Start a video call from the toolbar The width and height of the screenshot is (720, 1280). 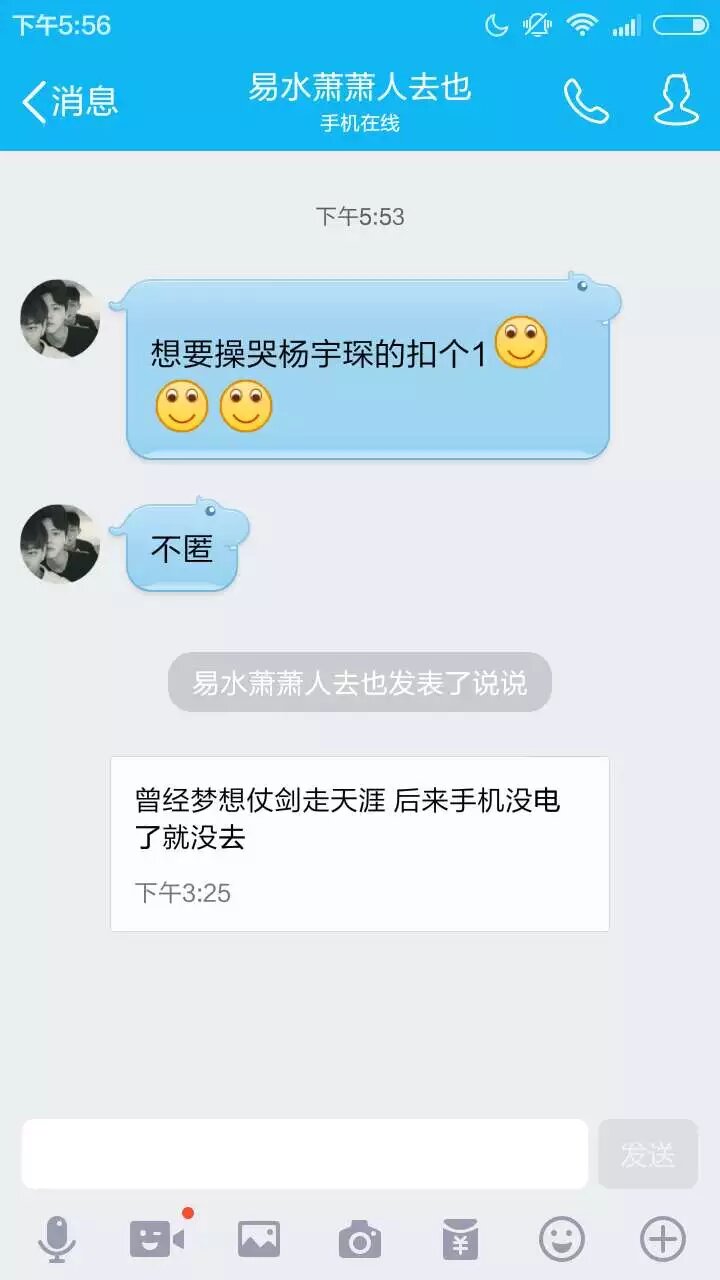[157, 1239]
